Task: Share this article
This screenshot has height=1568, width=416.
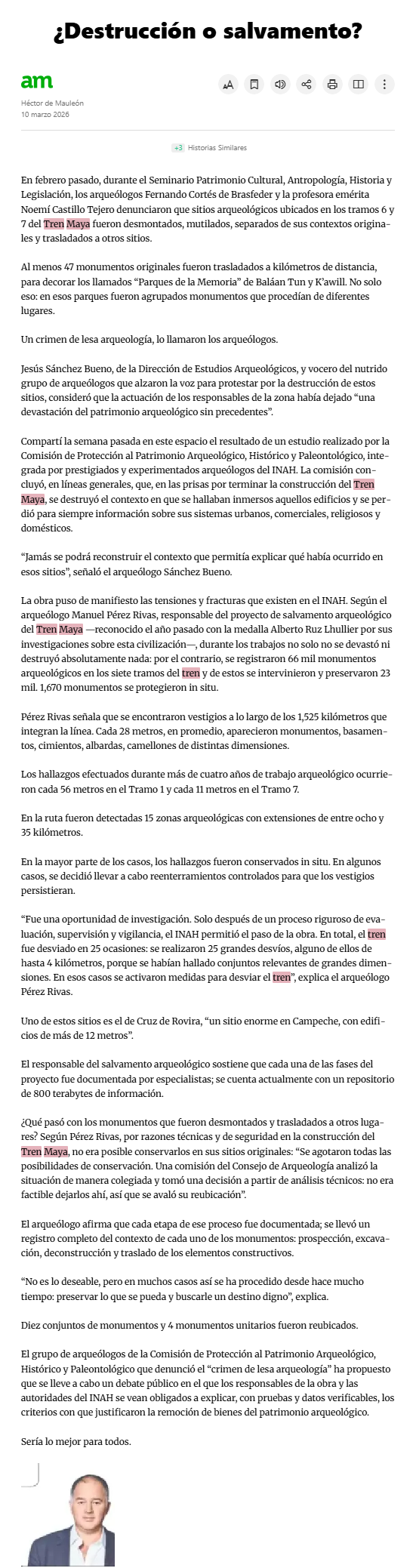Action: pos(307,84)
